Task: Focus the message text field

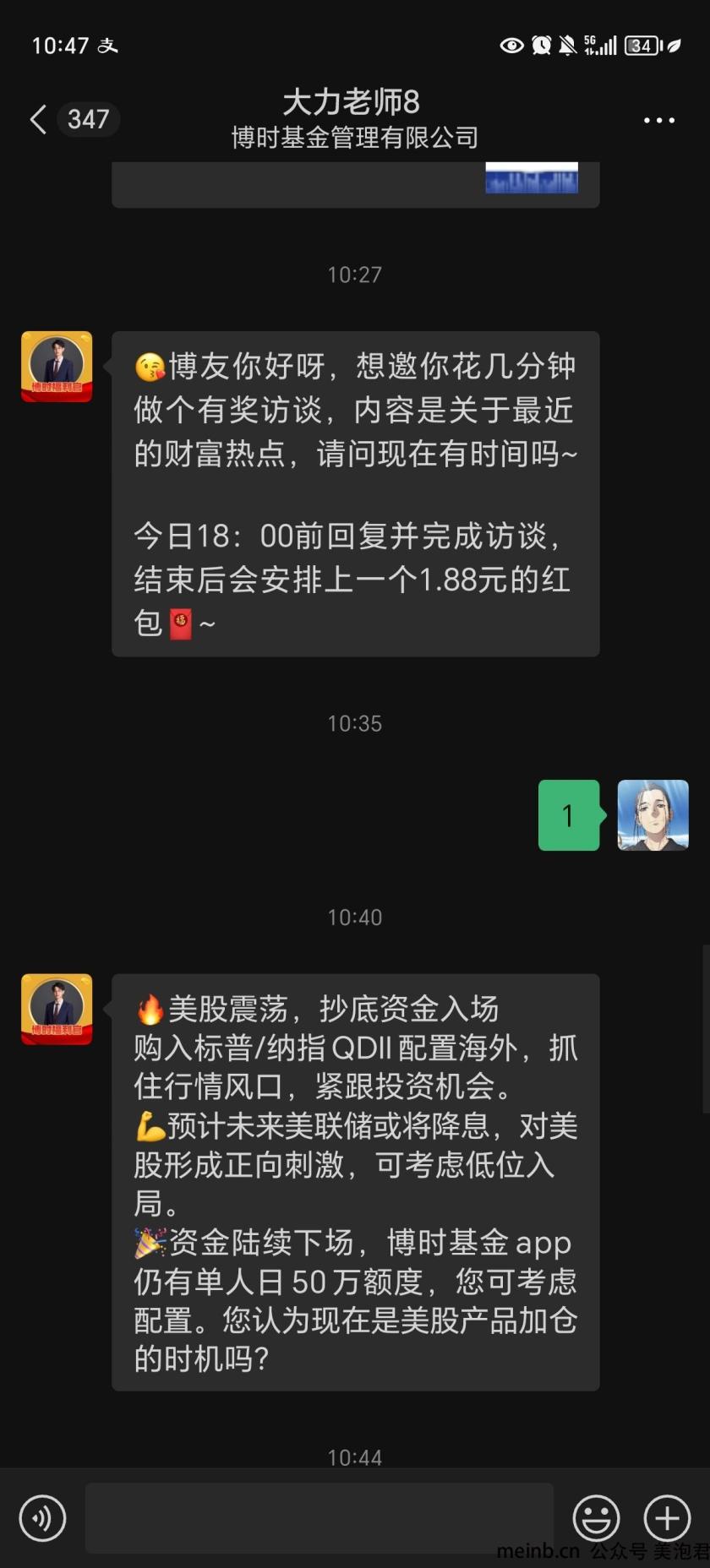Action: (319, 1517)
